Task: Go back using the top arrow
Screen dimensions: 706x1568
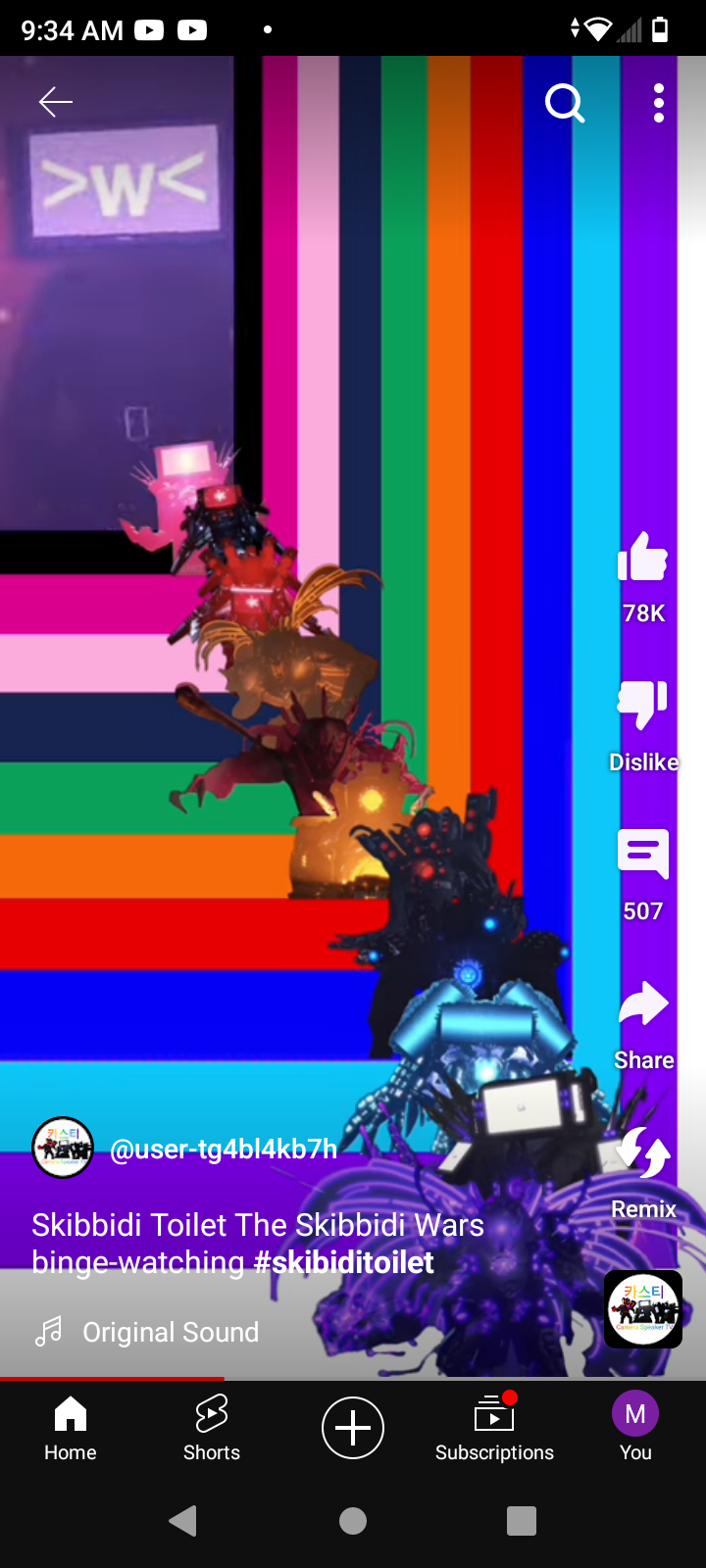Action: click(x=56, y=102)
